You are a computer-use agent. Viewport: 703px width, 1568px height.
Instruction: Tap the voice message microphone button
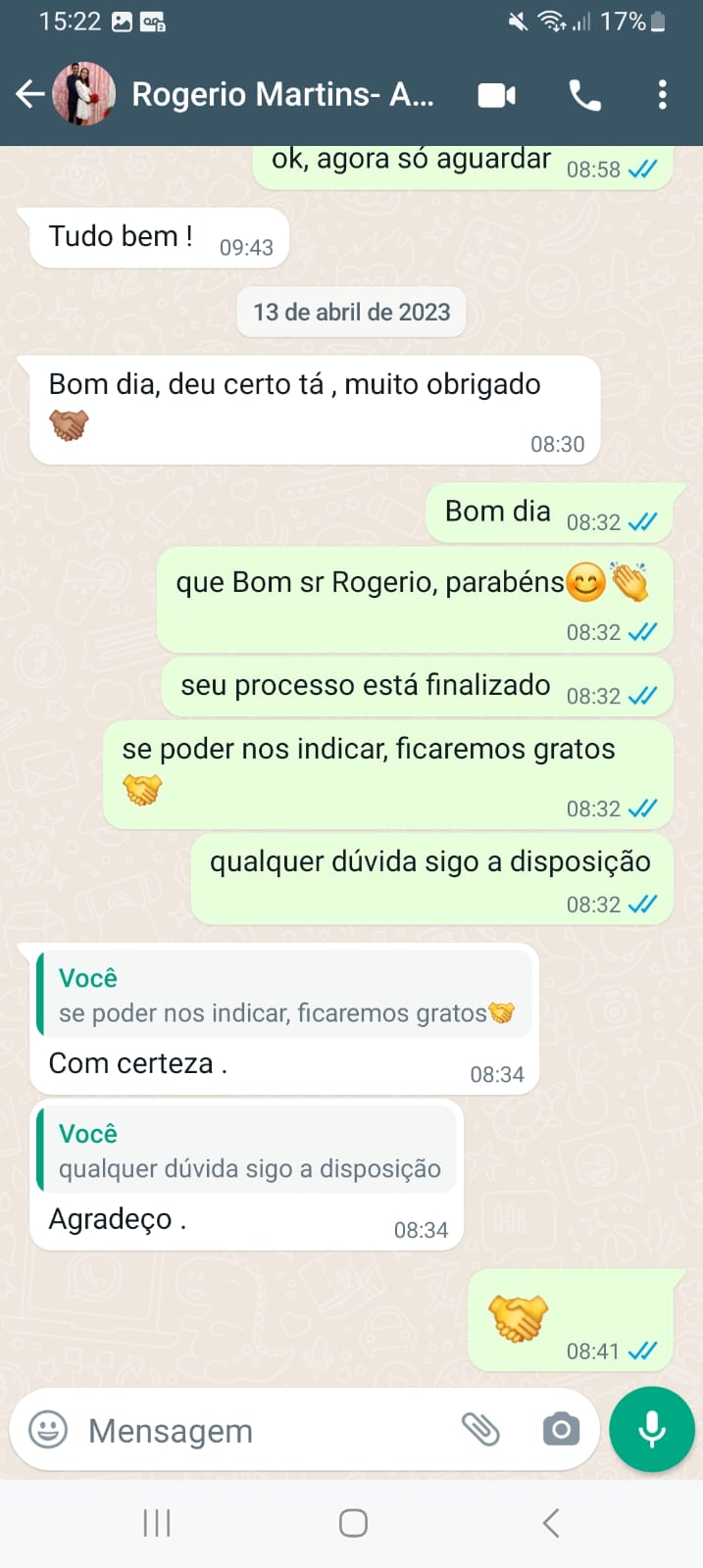click(x=652, y=1429)
